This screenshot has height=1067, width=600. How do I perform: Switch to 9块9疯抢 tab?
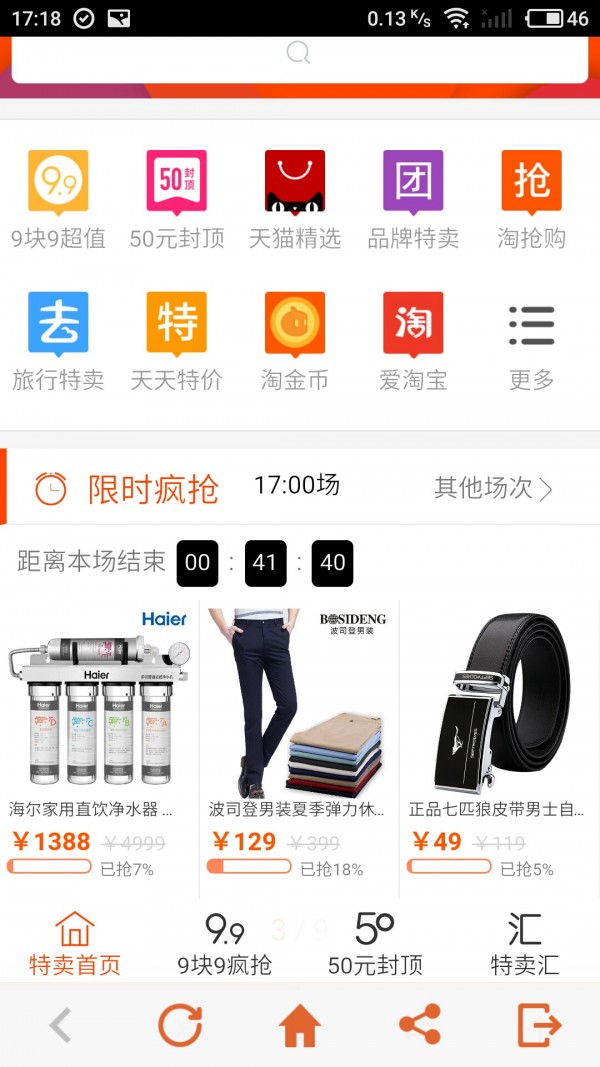pos(225,943)
